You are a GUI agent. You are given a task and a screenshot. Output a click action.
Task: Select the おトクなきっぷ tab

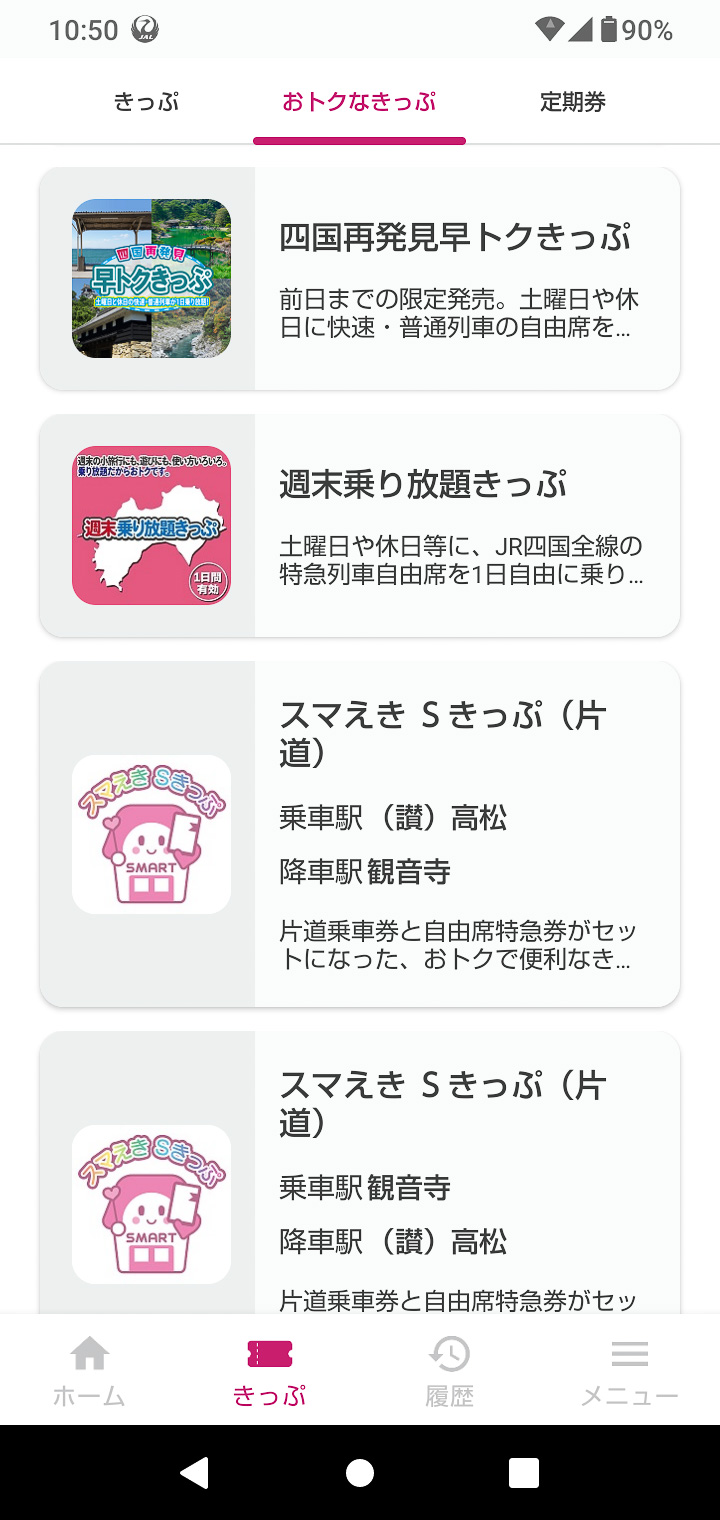(360, 101)
